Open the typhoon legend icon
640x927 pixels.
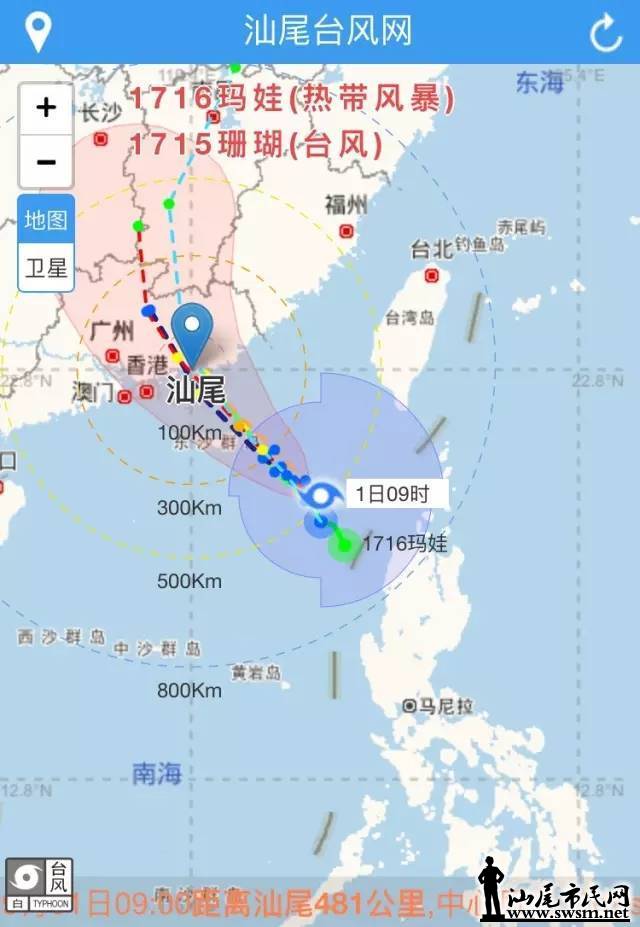pos(39,884)
